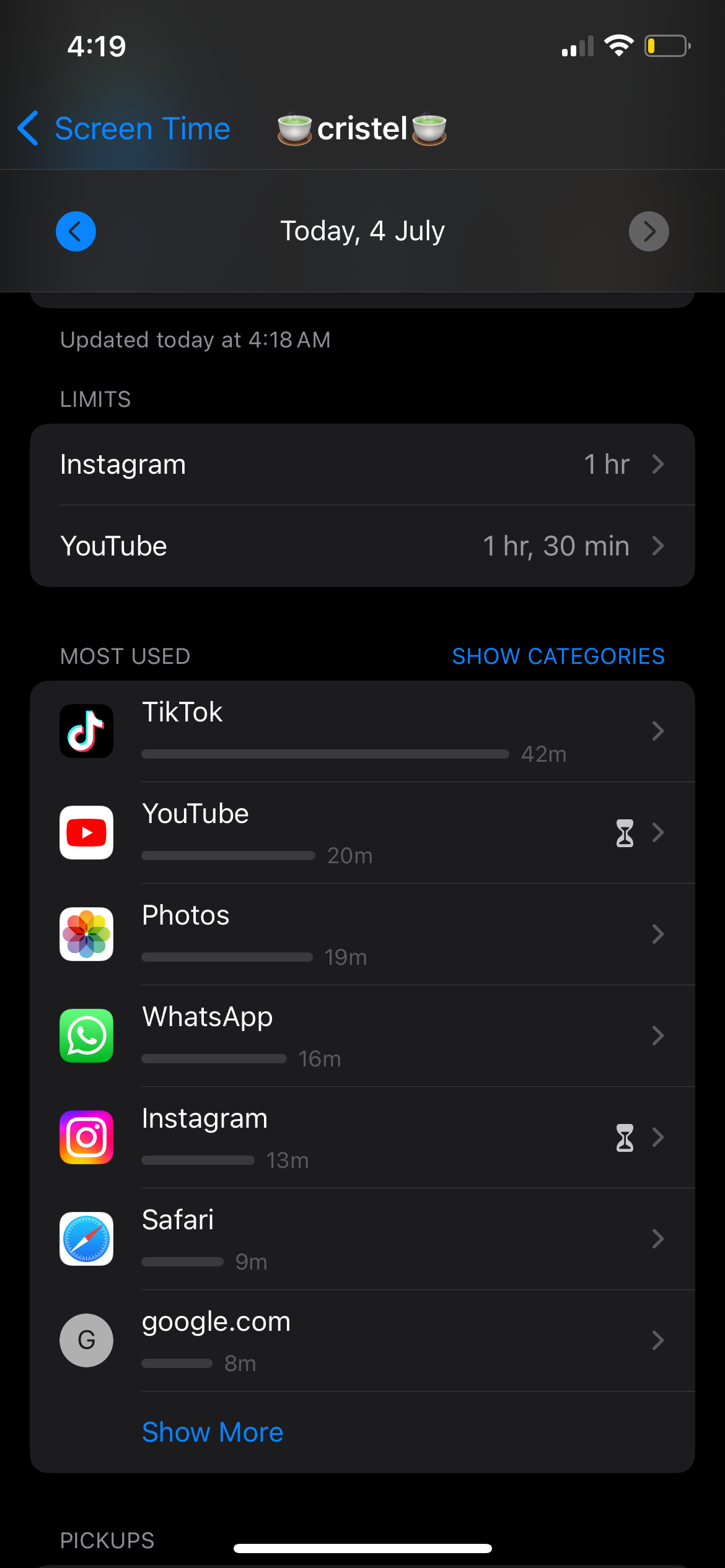The height and width of the screenshot is (1568, 725).
Task: View Photos usage details
Action: coord(362,934)
